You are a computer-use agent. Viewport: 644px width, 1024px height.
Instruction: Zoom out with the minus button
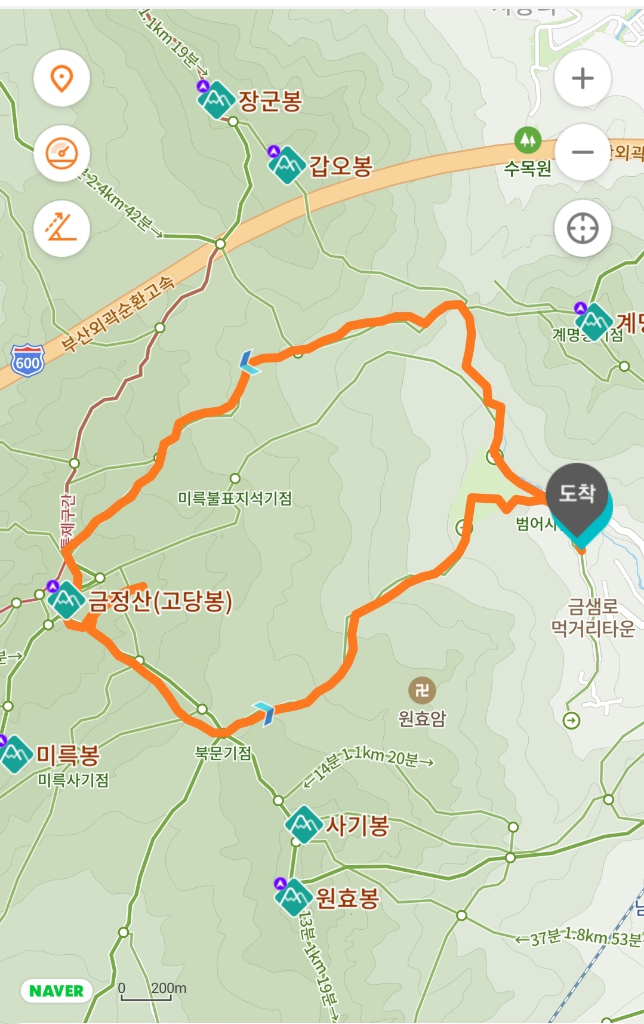click(x=582, y=153)
